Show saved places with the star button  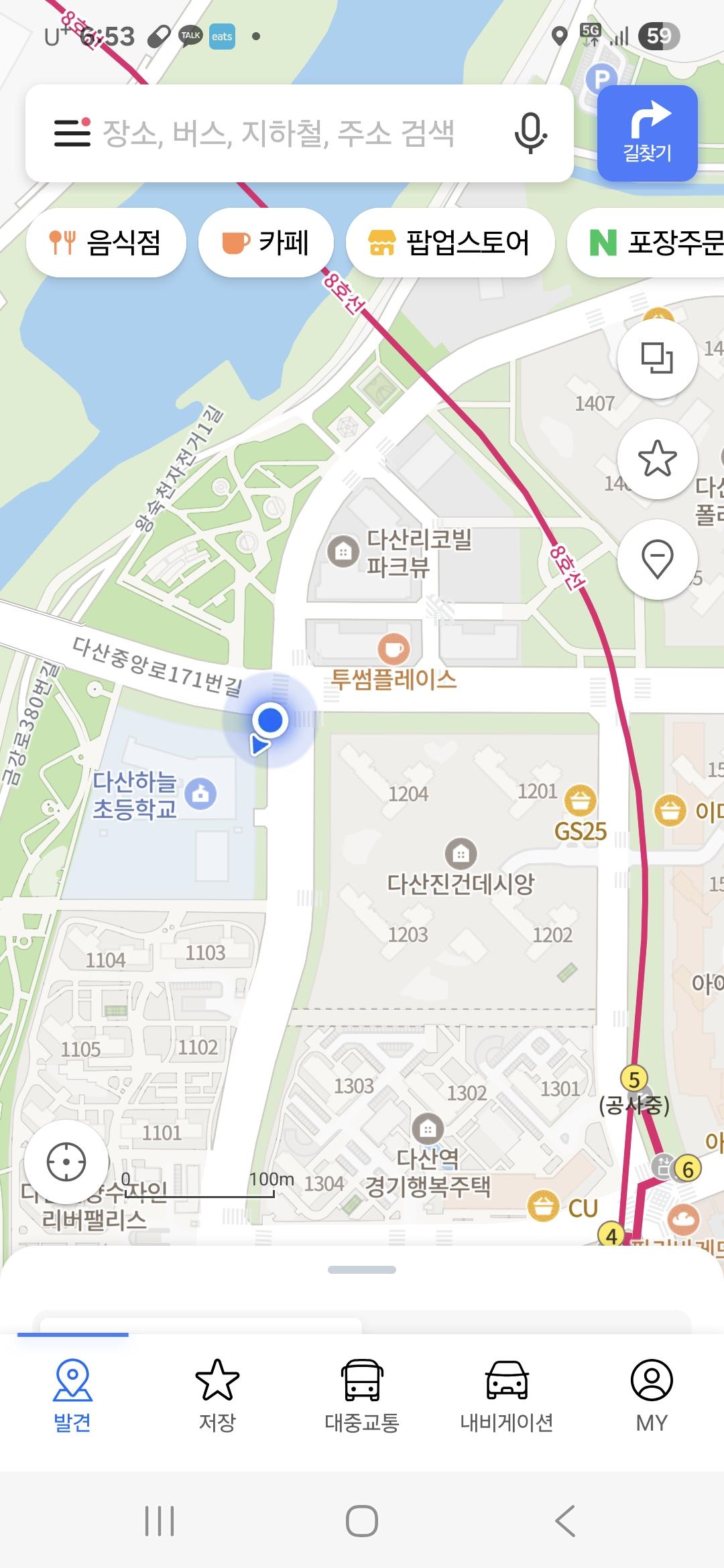(x=657, y=458)
